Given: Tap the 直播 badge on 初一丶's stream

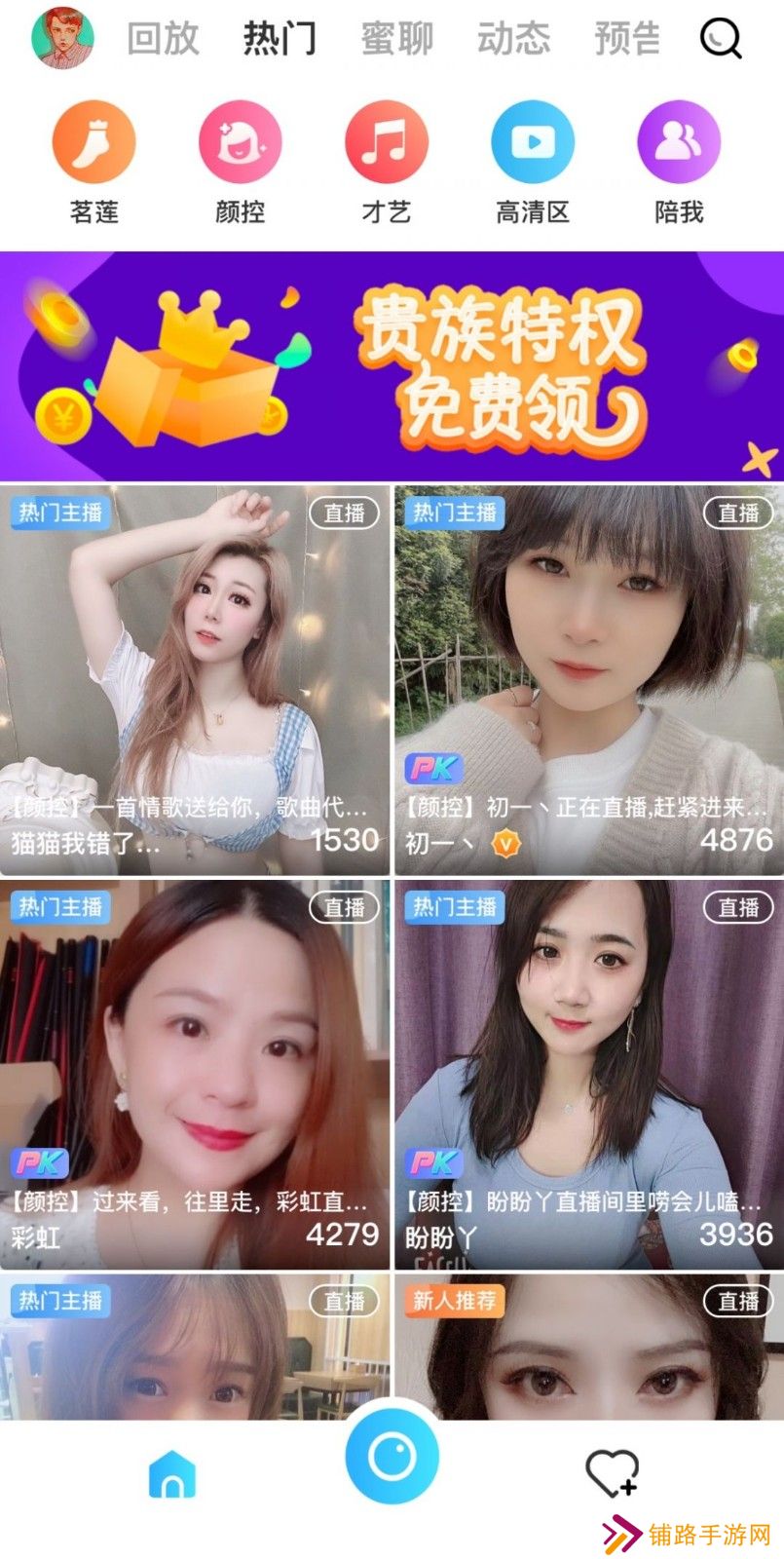Looking at the screenshot, I should (738, 512).
